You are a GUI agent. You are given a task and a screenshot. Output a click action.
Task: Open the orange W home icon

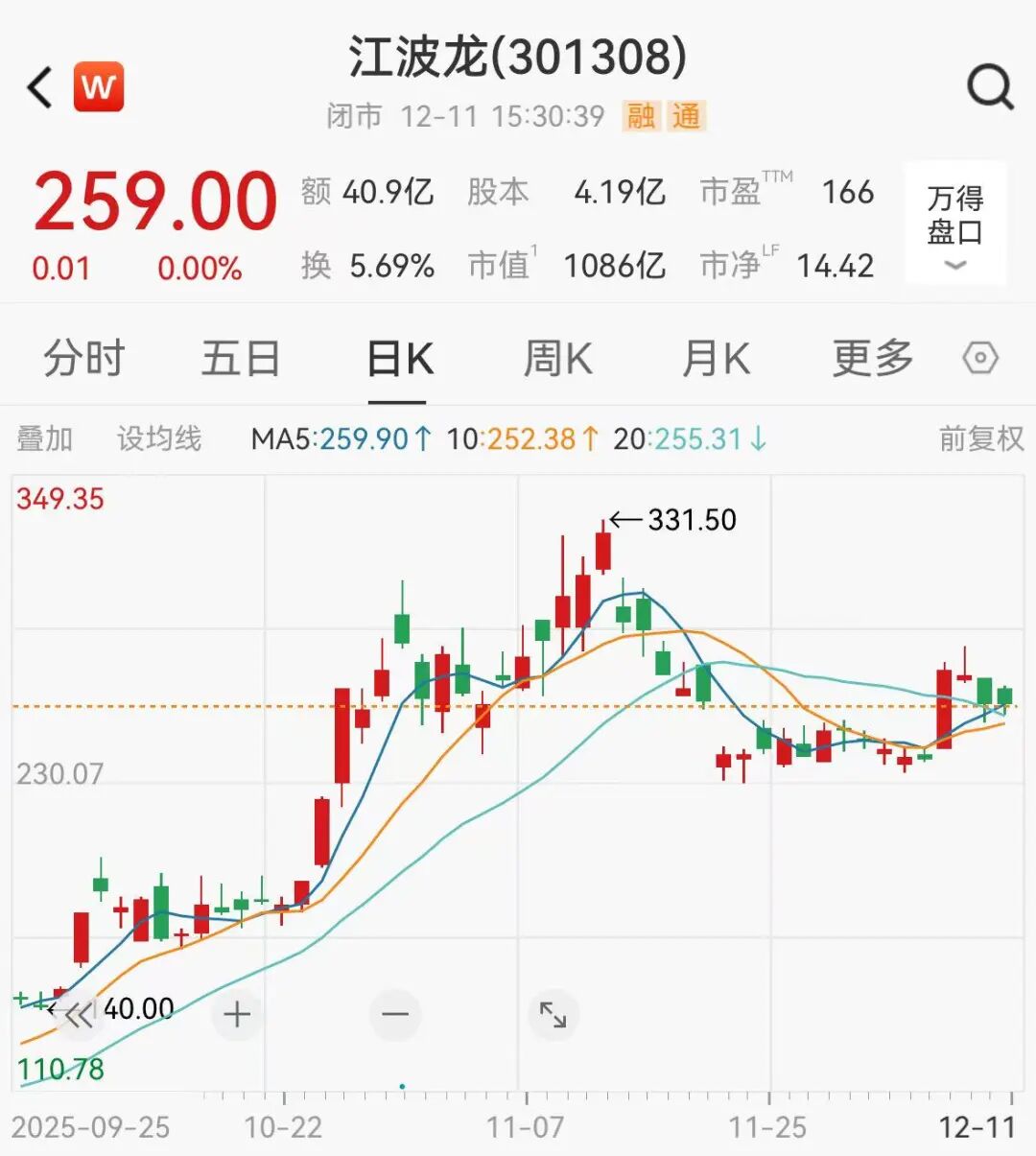(x=99, y=86)
